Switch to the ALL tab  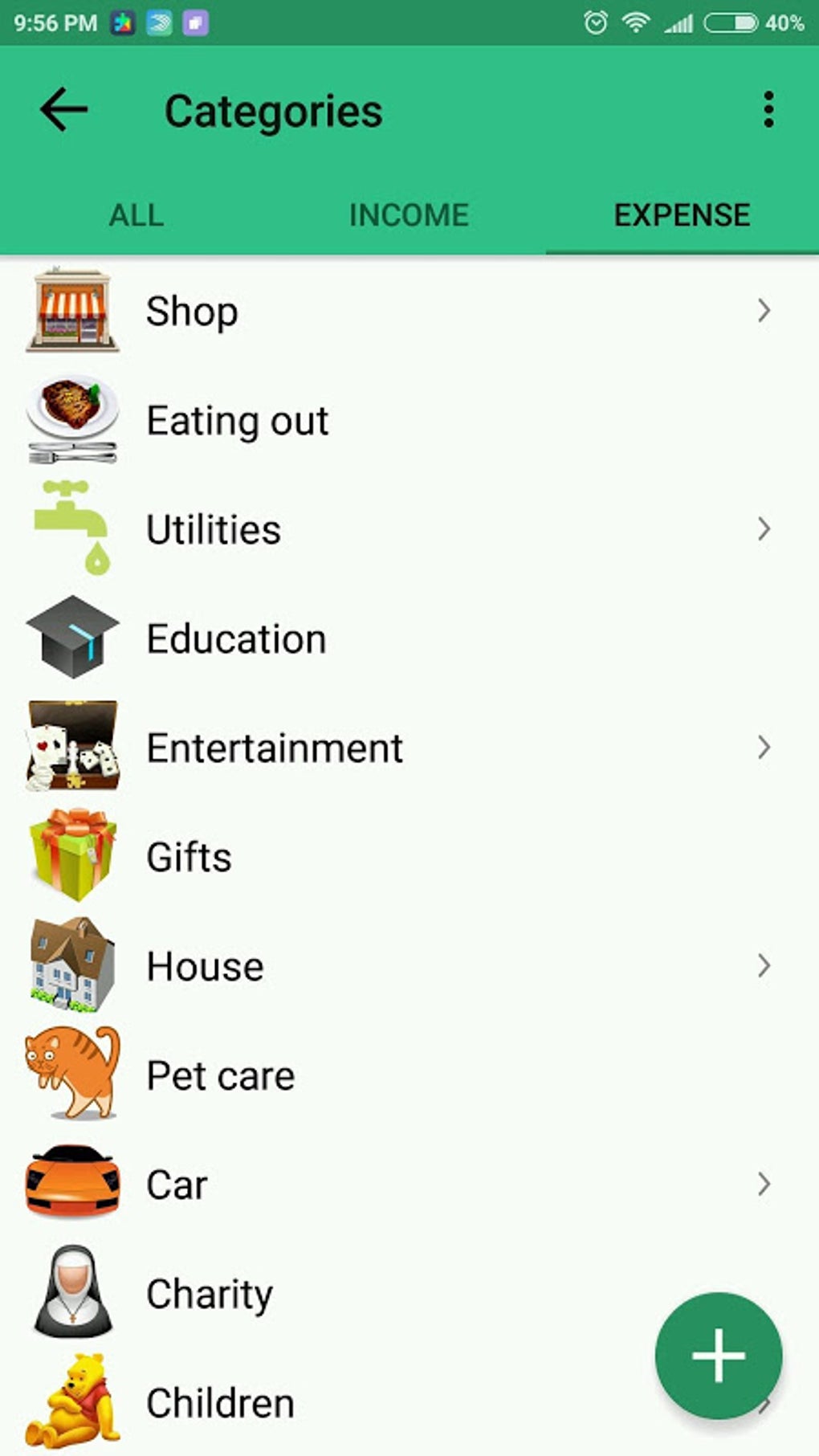136,215
